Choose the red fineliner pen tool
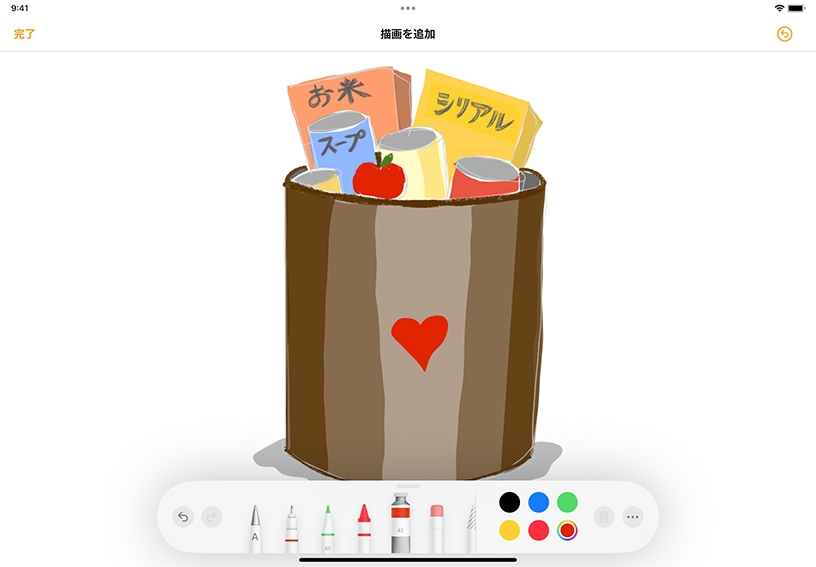The image size is (816, 567). tap(292, 528)
